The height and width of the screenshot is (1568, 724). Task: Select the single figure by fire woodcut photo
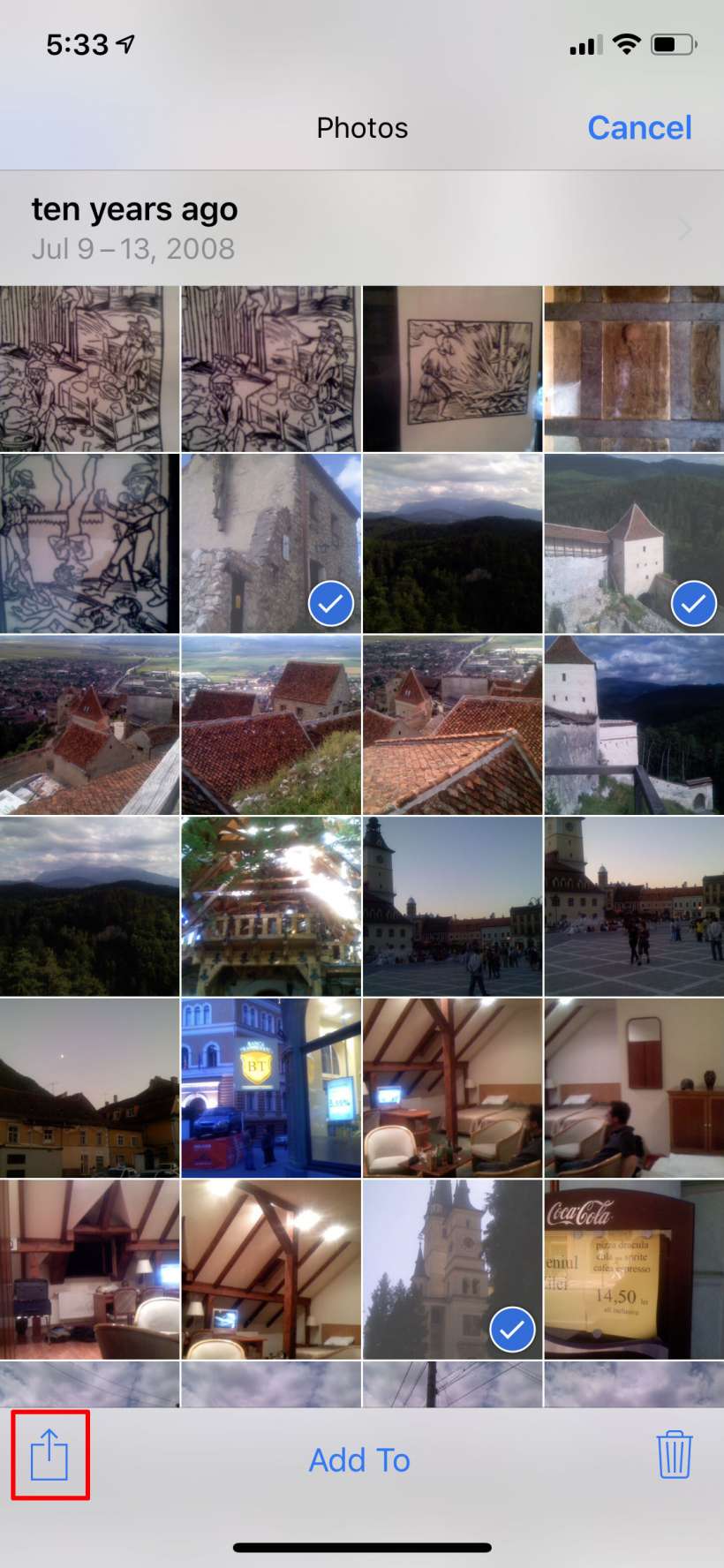point(452,368)
